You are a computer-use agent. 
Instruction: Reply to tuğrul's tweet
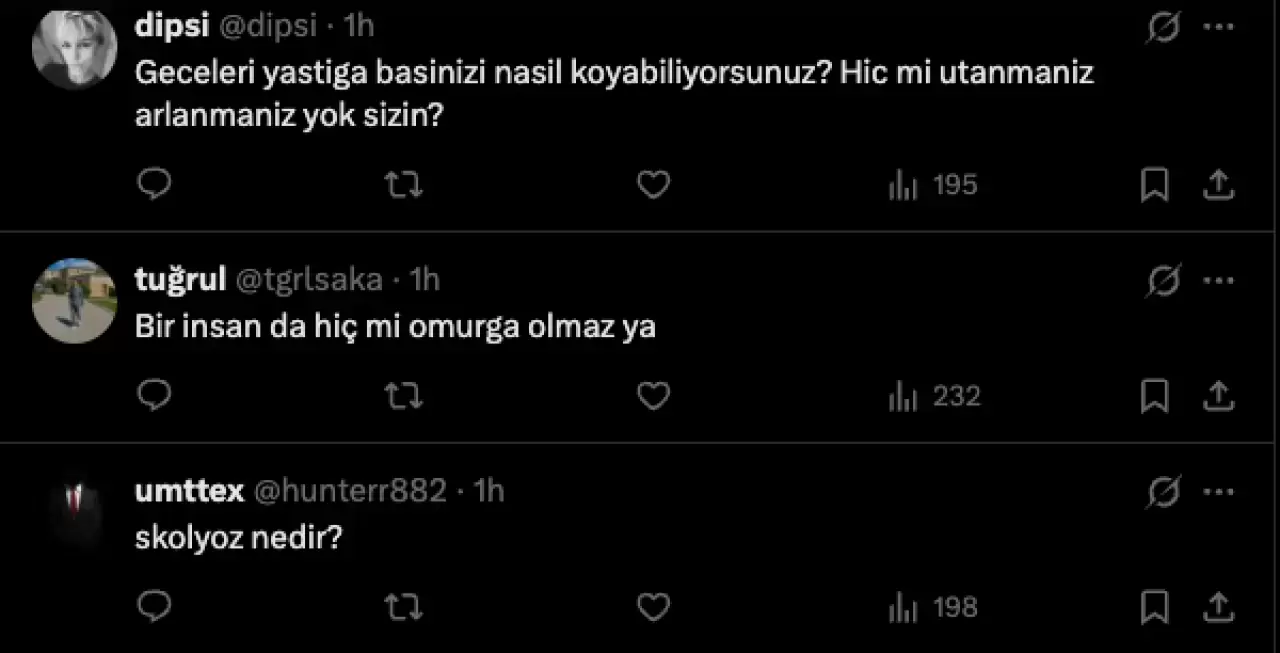(x=154, y=397)
